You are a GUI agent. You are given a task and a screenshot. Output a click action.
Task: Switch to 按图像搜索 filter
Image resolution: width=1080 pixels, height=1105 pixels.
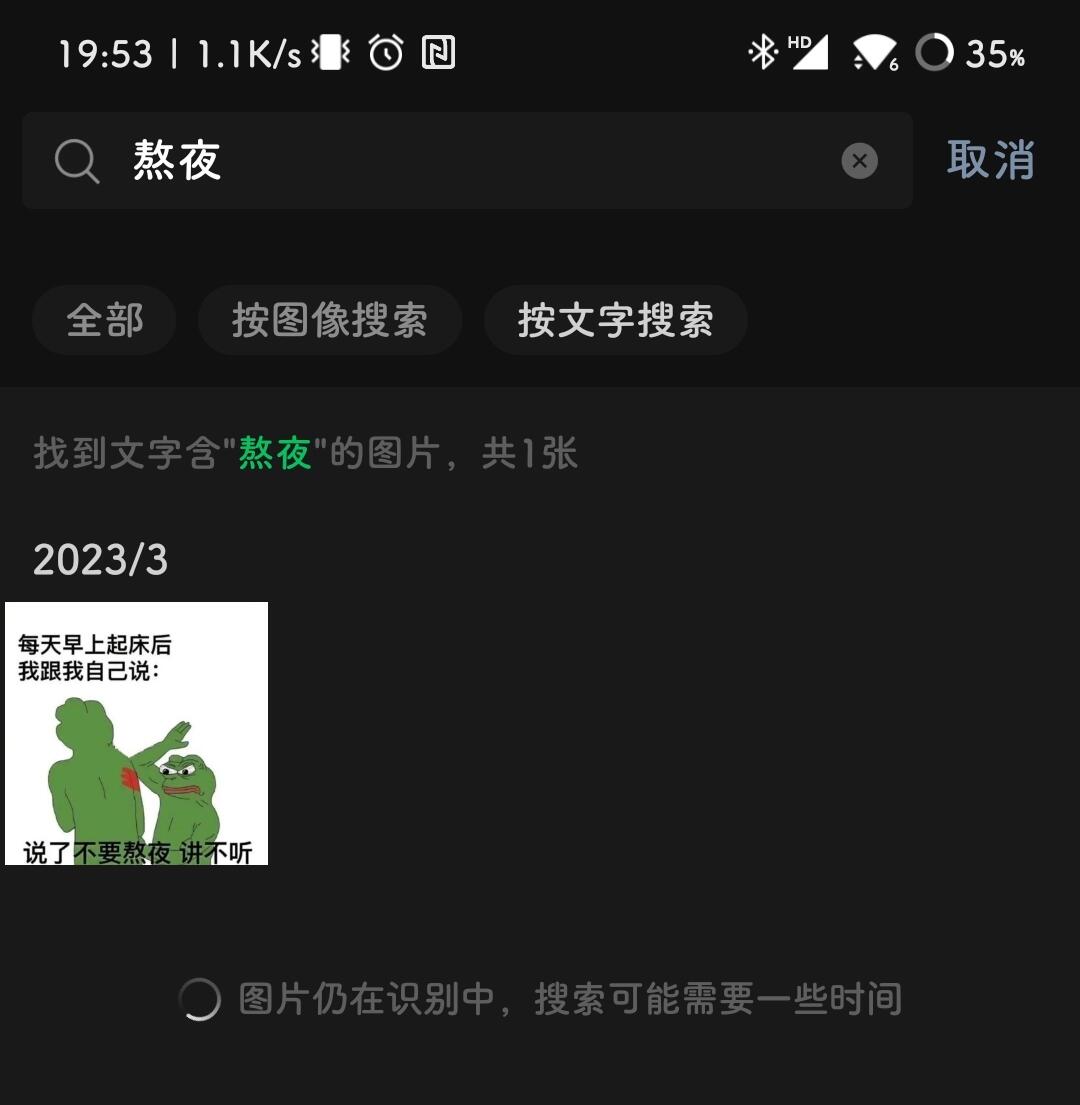[329, 320]
